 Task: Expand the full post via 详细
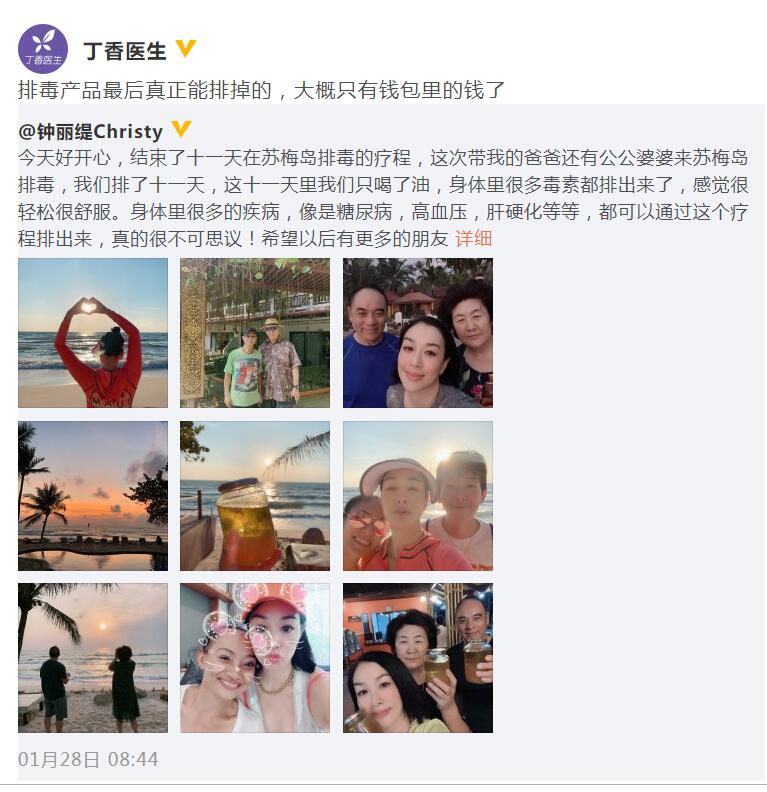pyautogui.click(x=474, y=238)
